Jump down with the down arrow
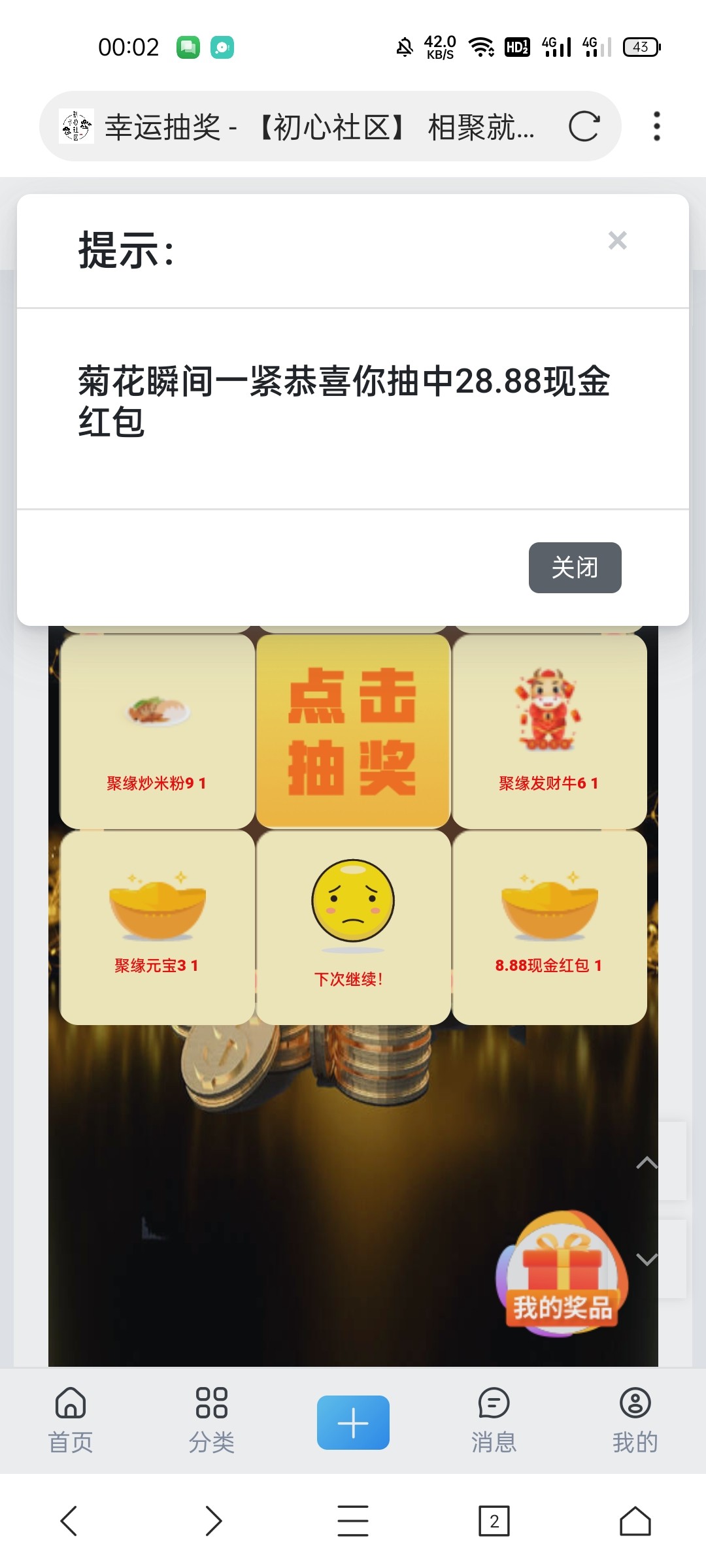The image size is (706, 1568). (647, 1259)
